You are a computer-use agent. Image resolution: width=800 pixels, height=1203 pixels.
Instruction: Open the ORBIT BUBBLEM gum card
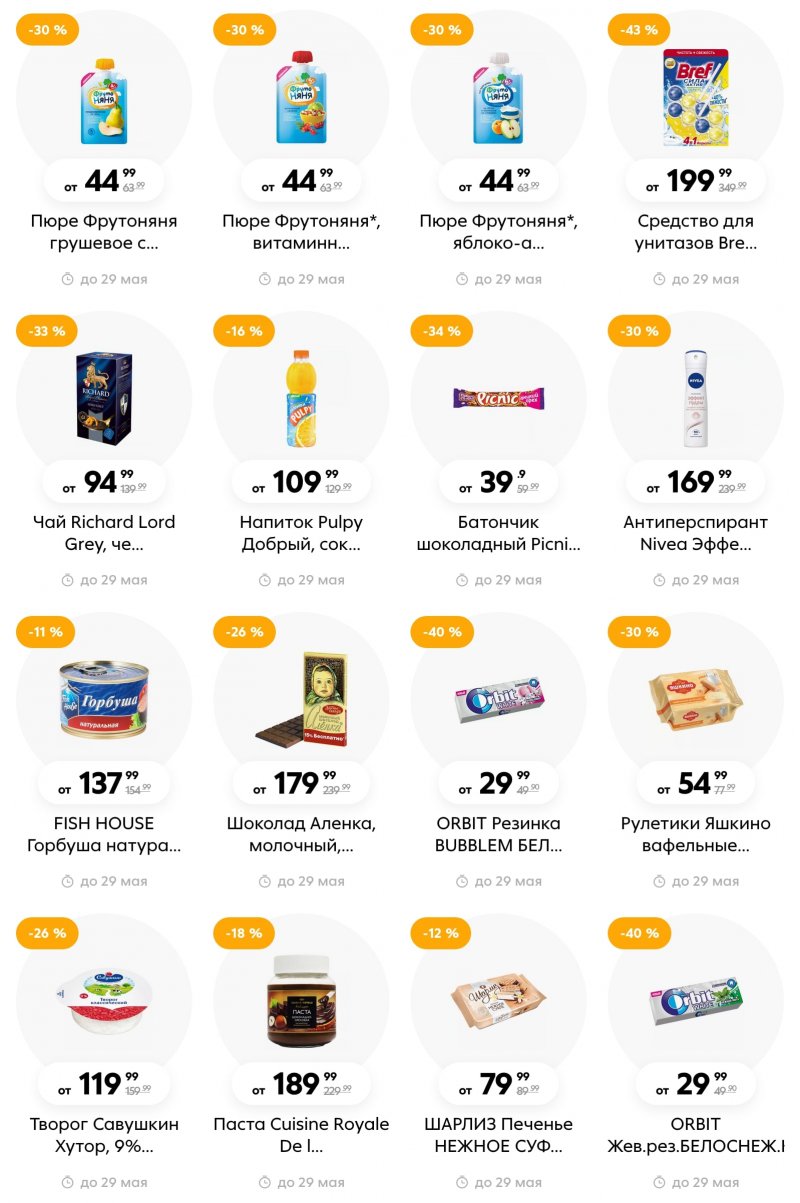pyautogui.click(x=498, y=700)
